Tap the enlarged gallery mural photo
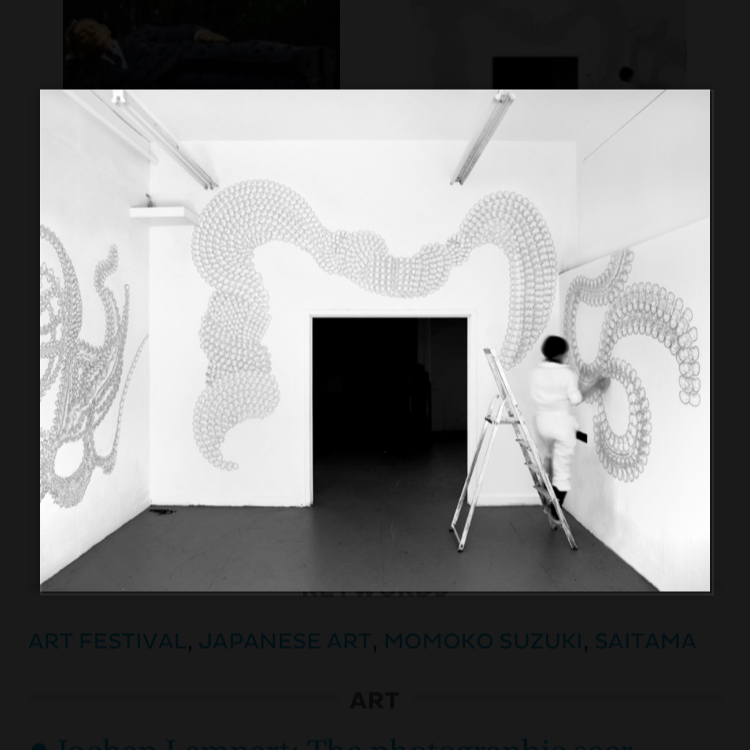Screen dimensions: 750x750 (375, 340)
